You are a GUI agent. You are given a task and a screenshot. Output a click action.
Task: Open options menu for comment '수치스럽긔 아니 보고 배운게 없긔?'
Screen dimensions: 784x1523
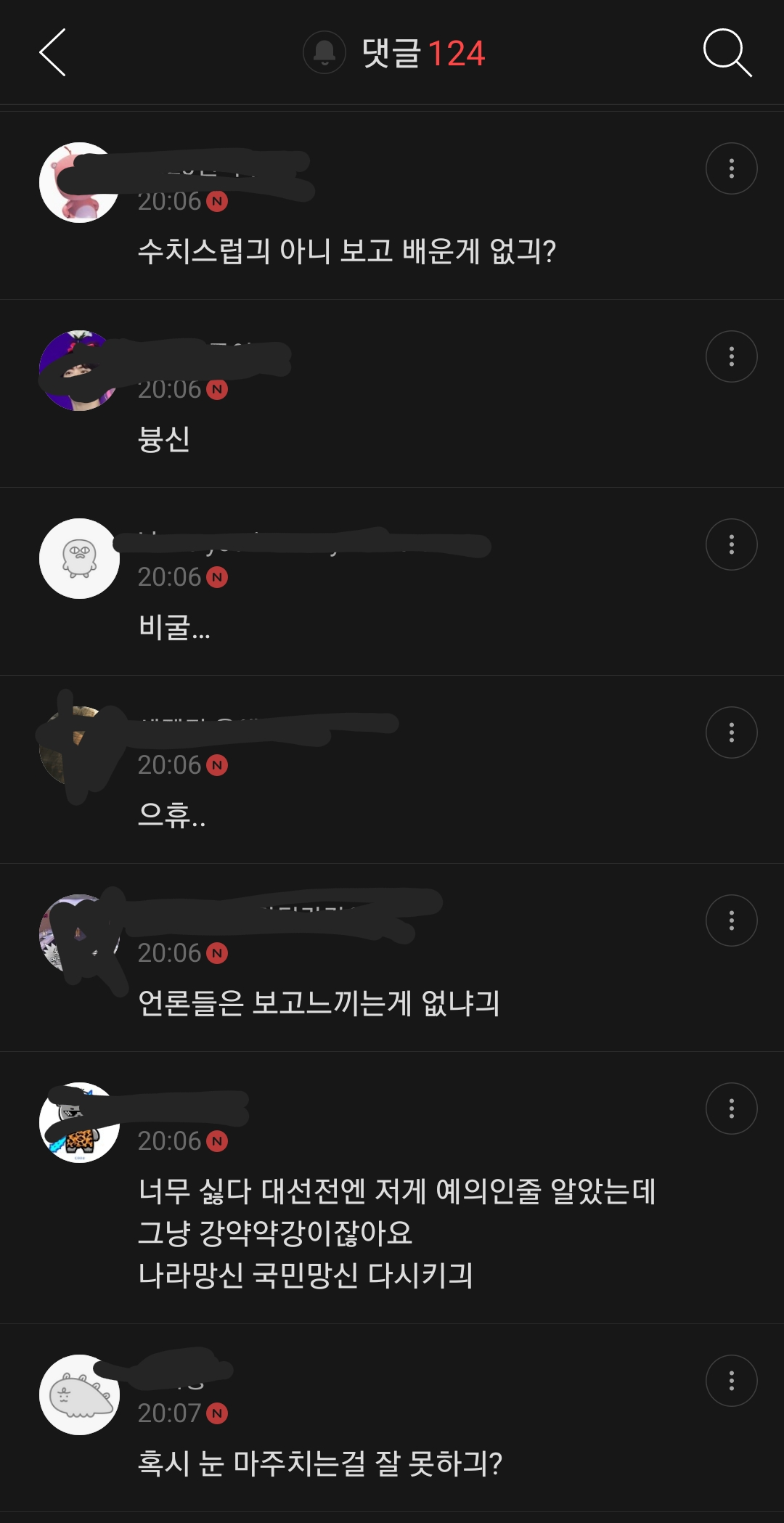(x=731, y=168)
